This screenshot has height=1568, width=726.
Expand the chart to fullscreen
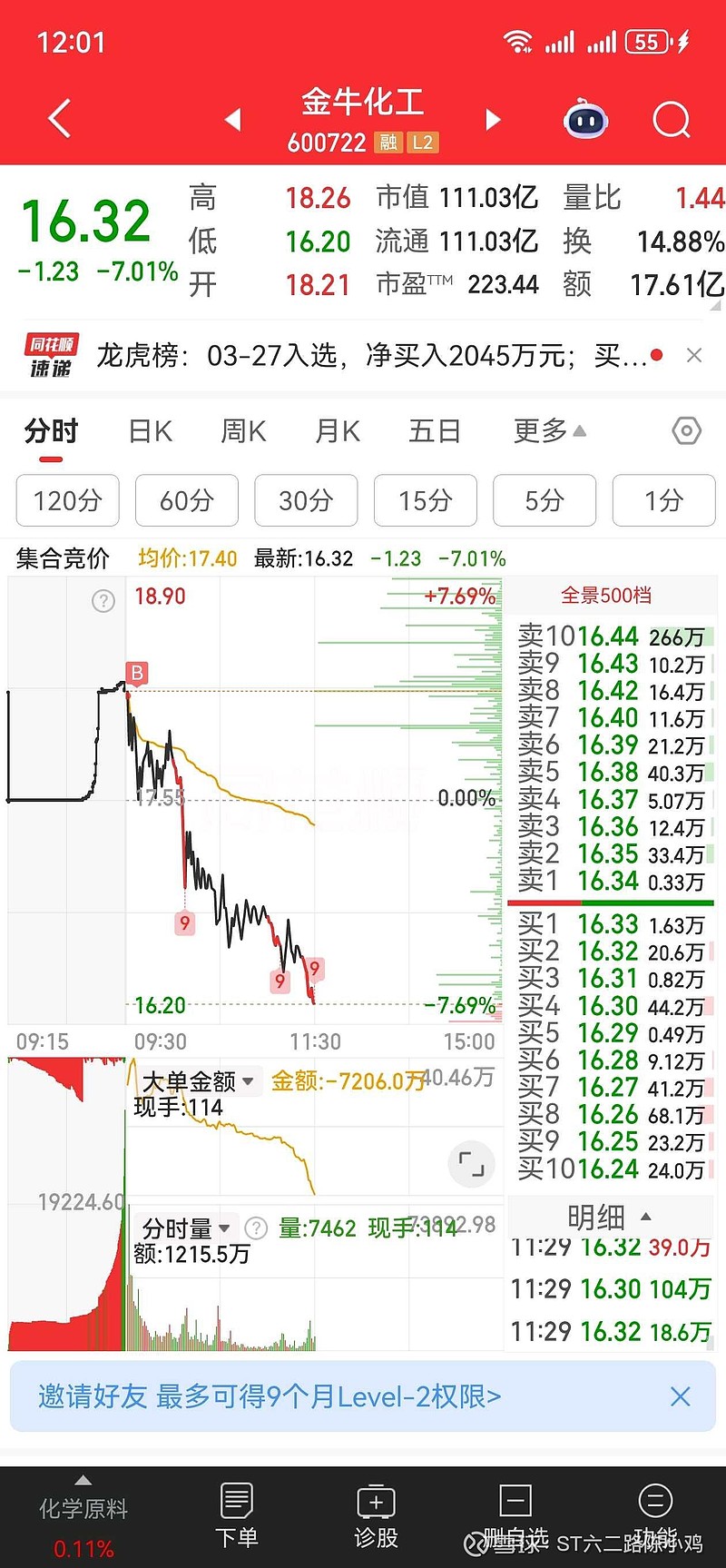(471, 1163)
